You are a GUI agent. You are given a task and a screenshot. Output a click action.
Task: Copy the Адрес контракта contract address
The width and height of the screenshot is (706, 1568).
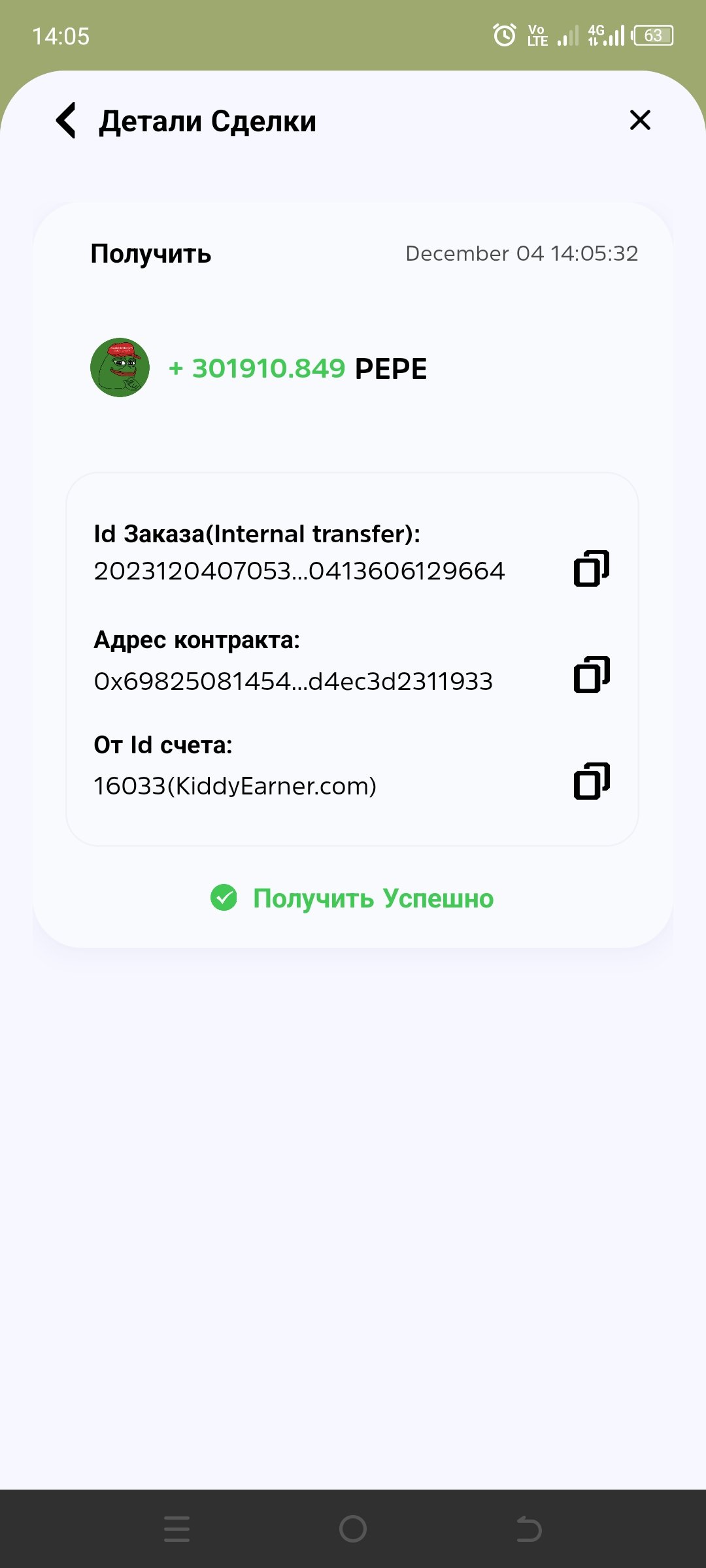point(592,674)
